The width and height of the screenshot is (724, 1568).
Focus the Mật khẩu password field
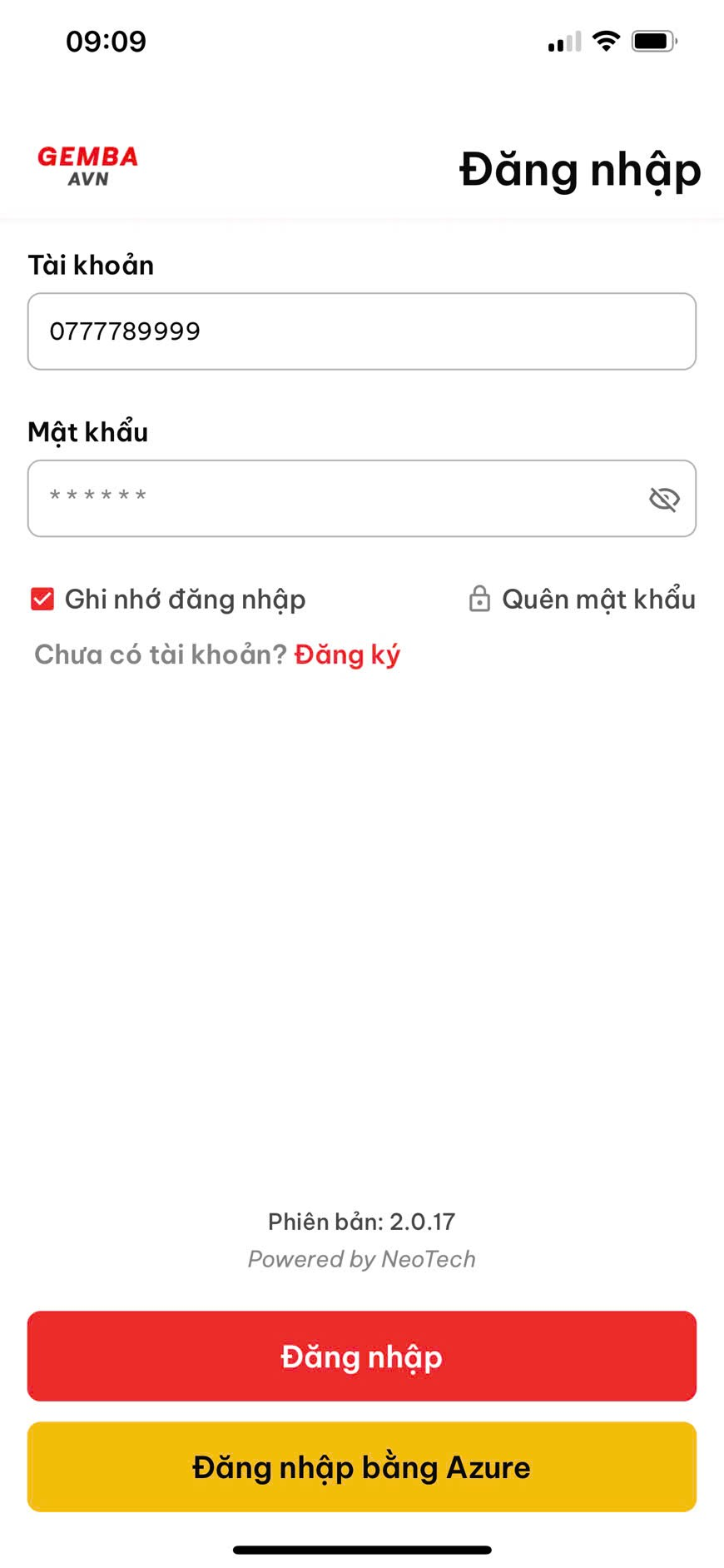click(333, 498)
